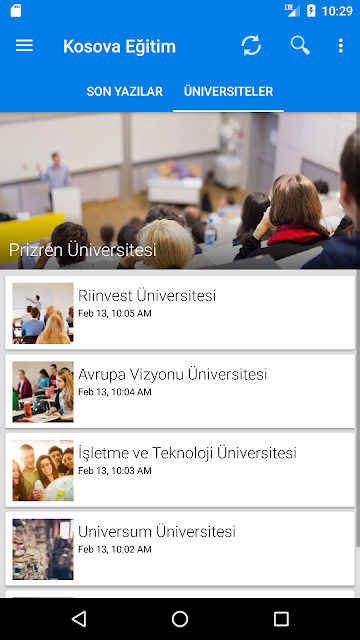Refresh the content list
The height and width of the screenshot is (640, 360).
[251, 45]
